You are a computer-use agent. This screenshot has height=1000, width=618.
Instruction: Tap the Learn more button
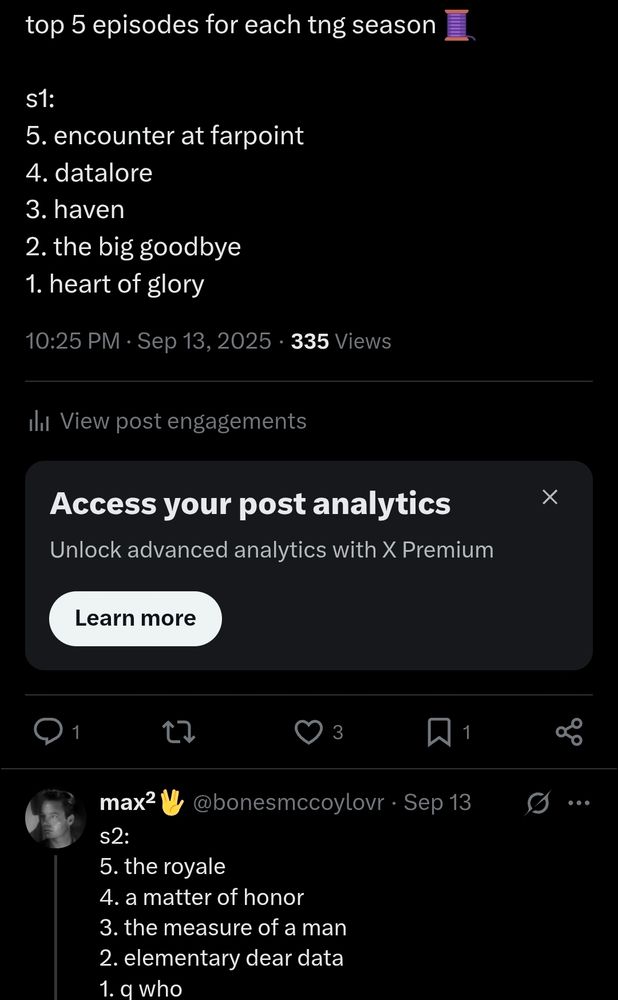click(x=135, y=618)
